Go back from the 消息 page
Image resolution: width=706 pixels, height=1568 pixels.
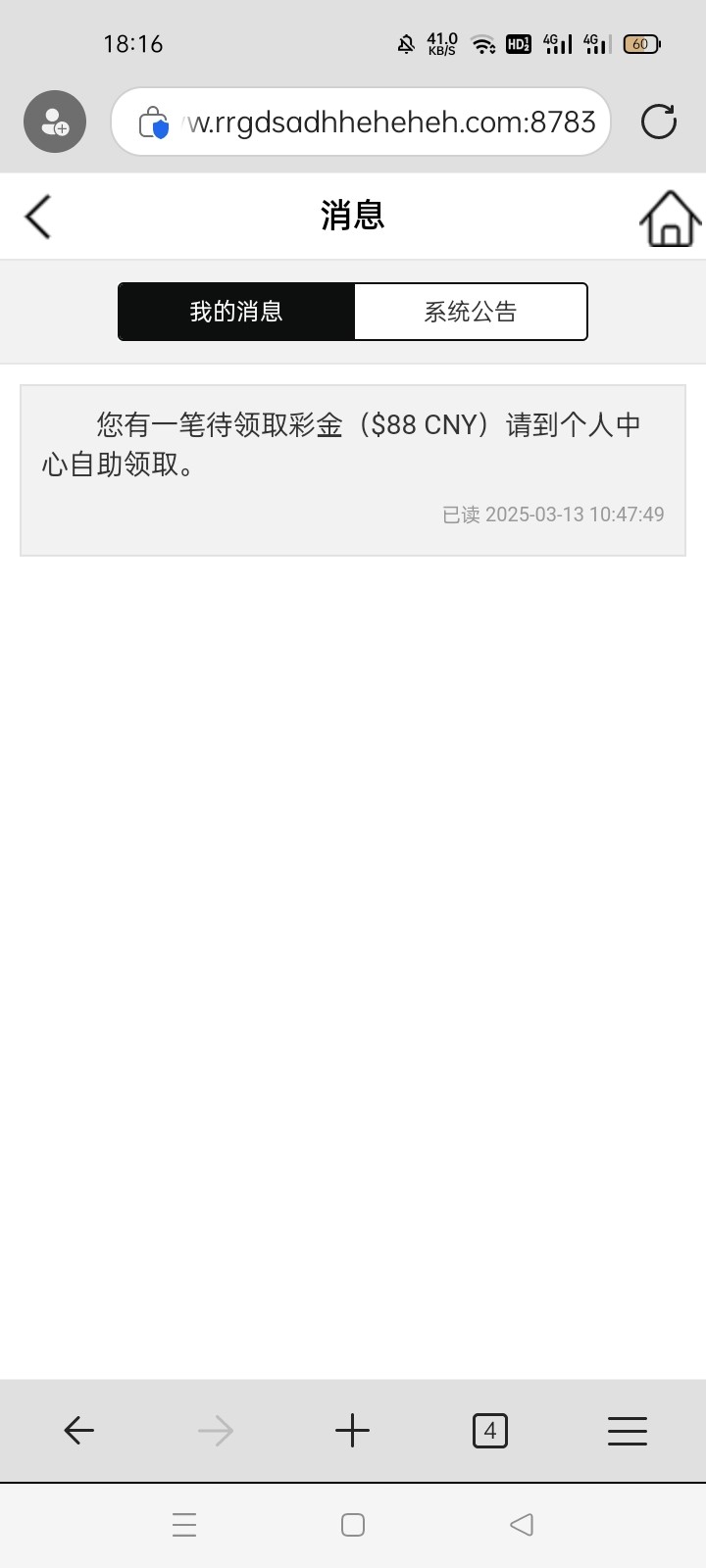37,217
